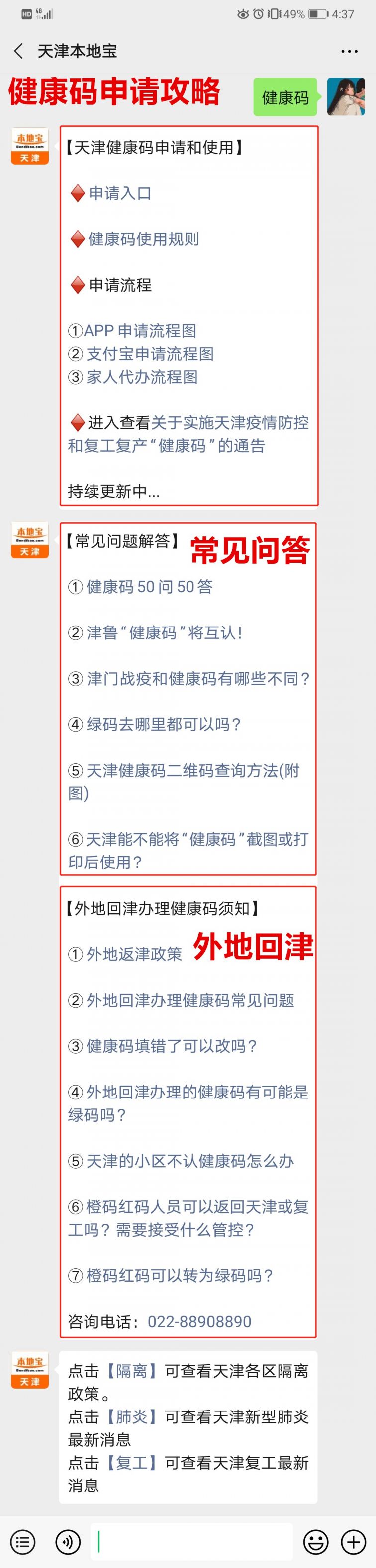This screenshot has width=376, height=1568.
Task: Open 绿码去哪里都可以吗 link
Action: point(163,724)
